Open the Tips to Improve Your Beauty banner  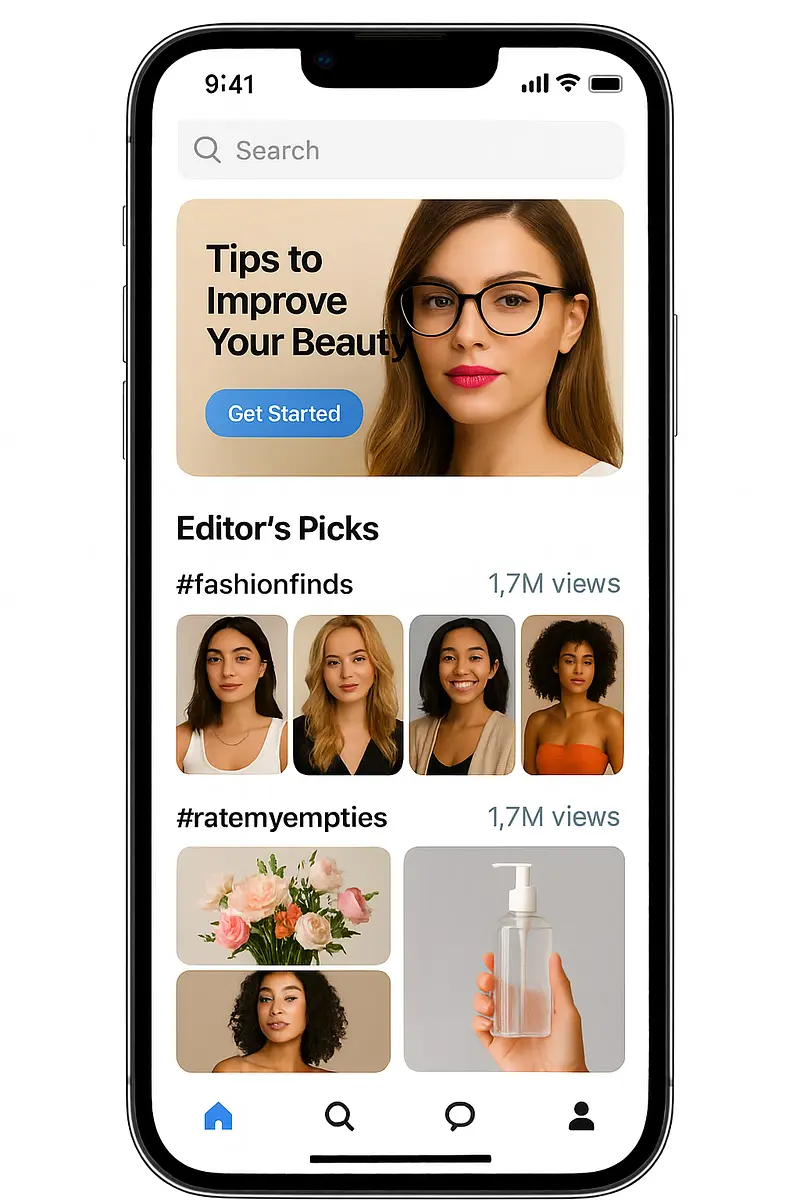coord(500,300)
